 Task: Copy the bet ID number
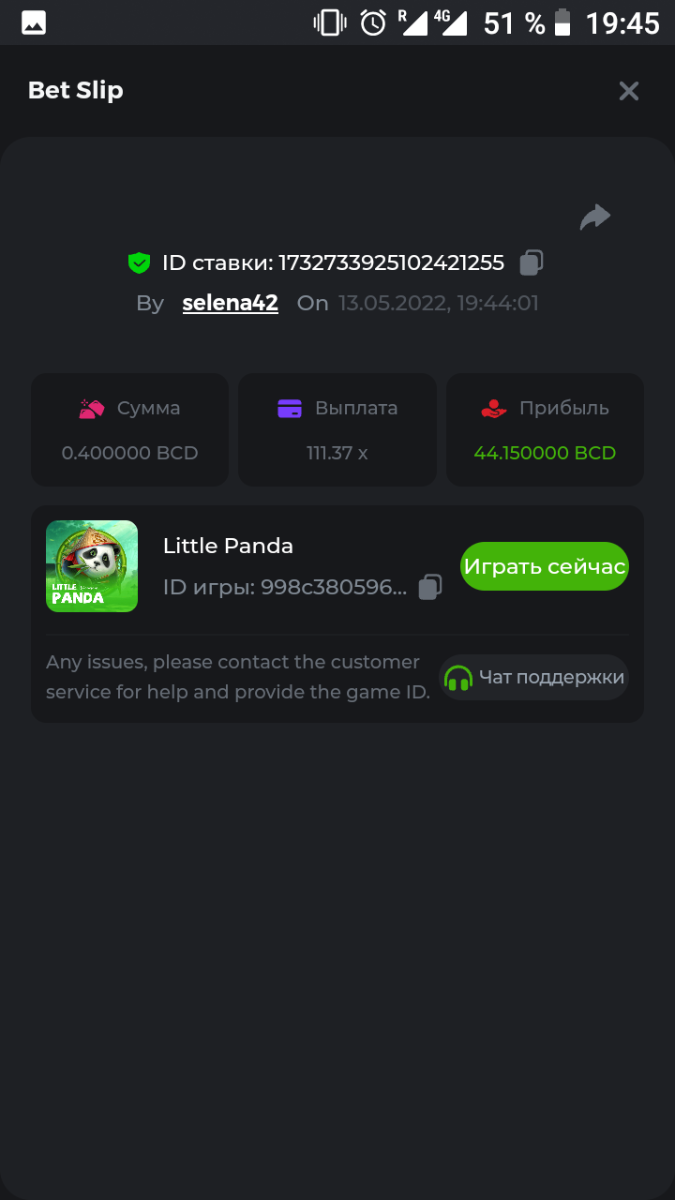pos(531,263)
